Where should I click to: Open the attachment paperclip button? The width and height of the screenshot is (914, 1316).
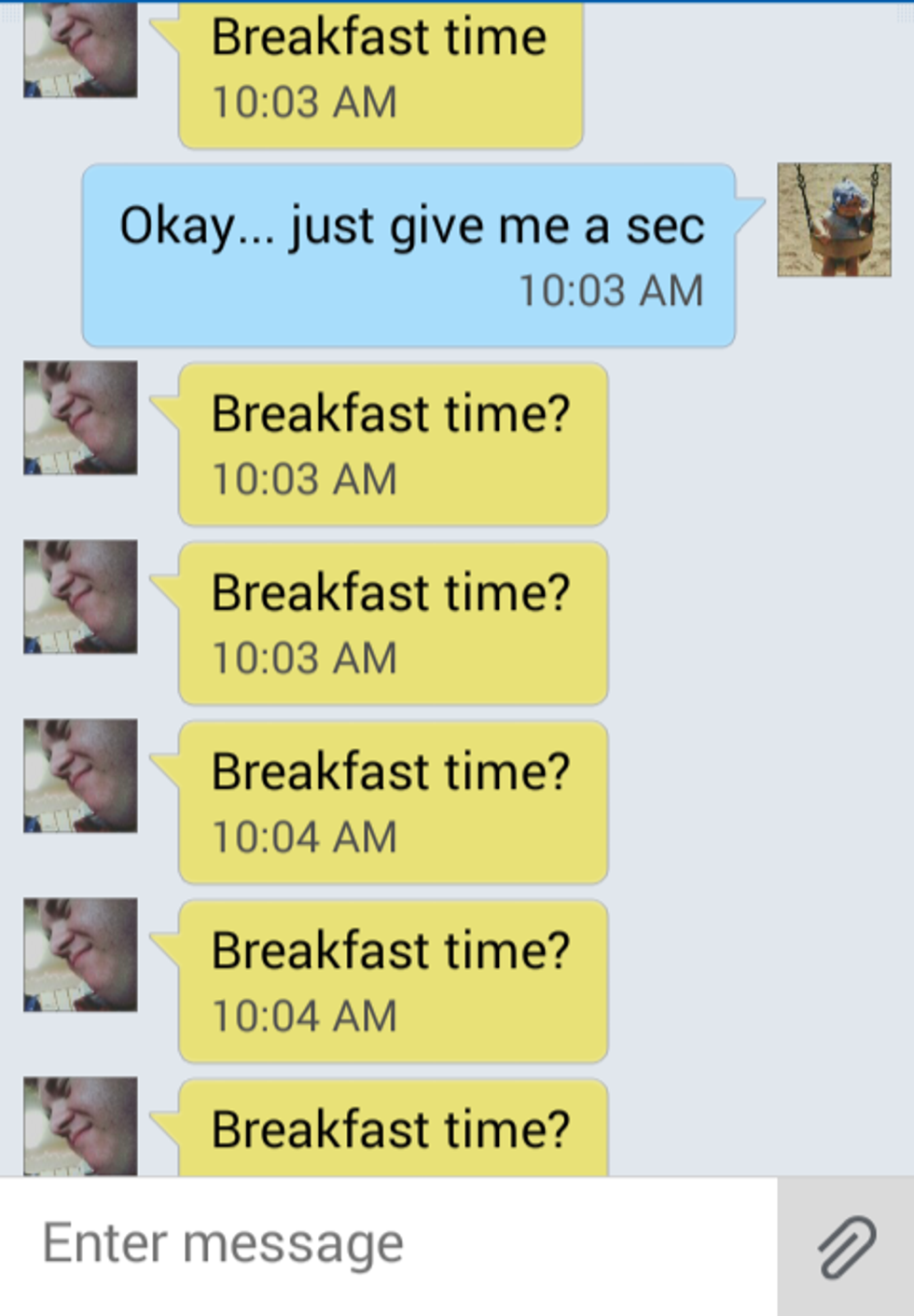pyautogui.click(x=846, y=1246)
